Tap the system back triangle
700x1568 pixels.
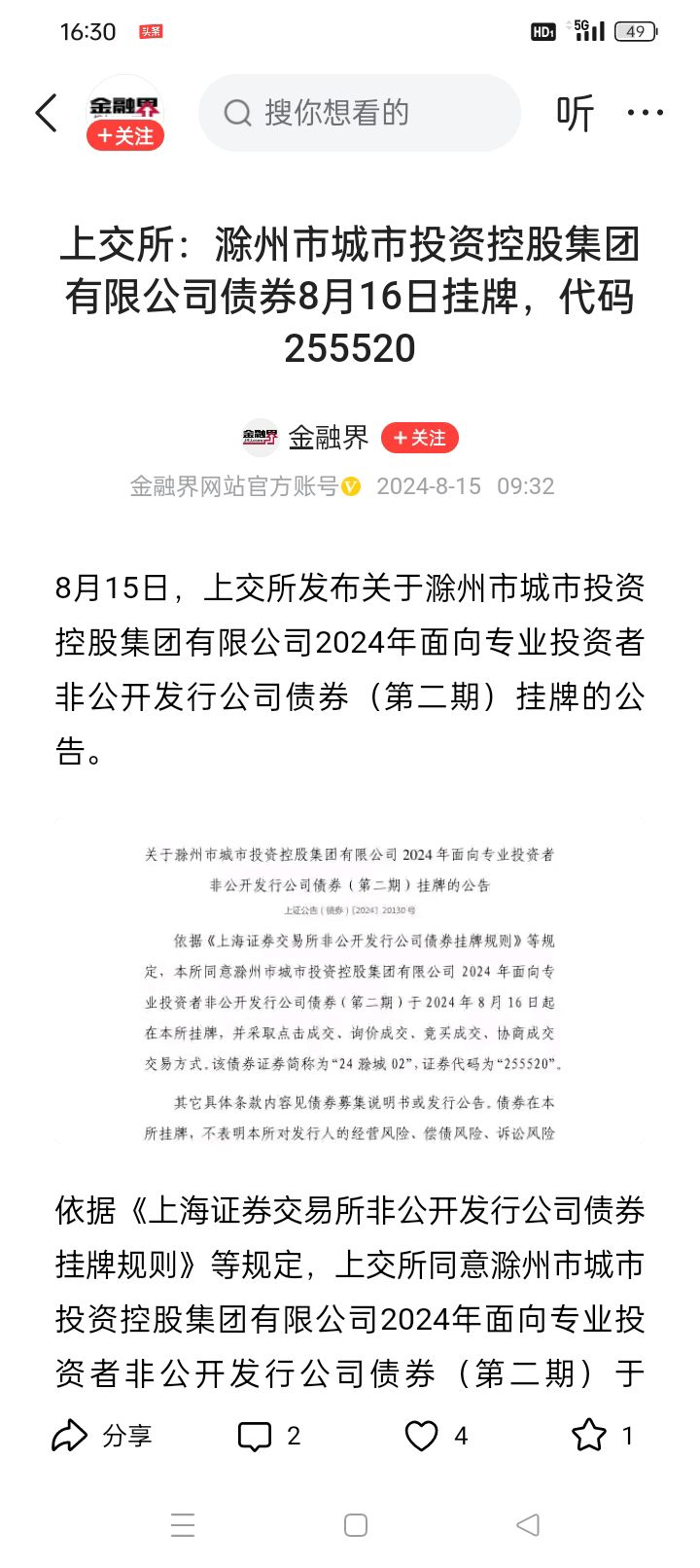[x=527, y=1525]
